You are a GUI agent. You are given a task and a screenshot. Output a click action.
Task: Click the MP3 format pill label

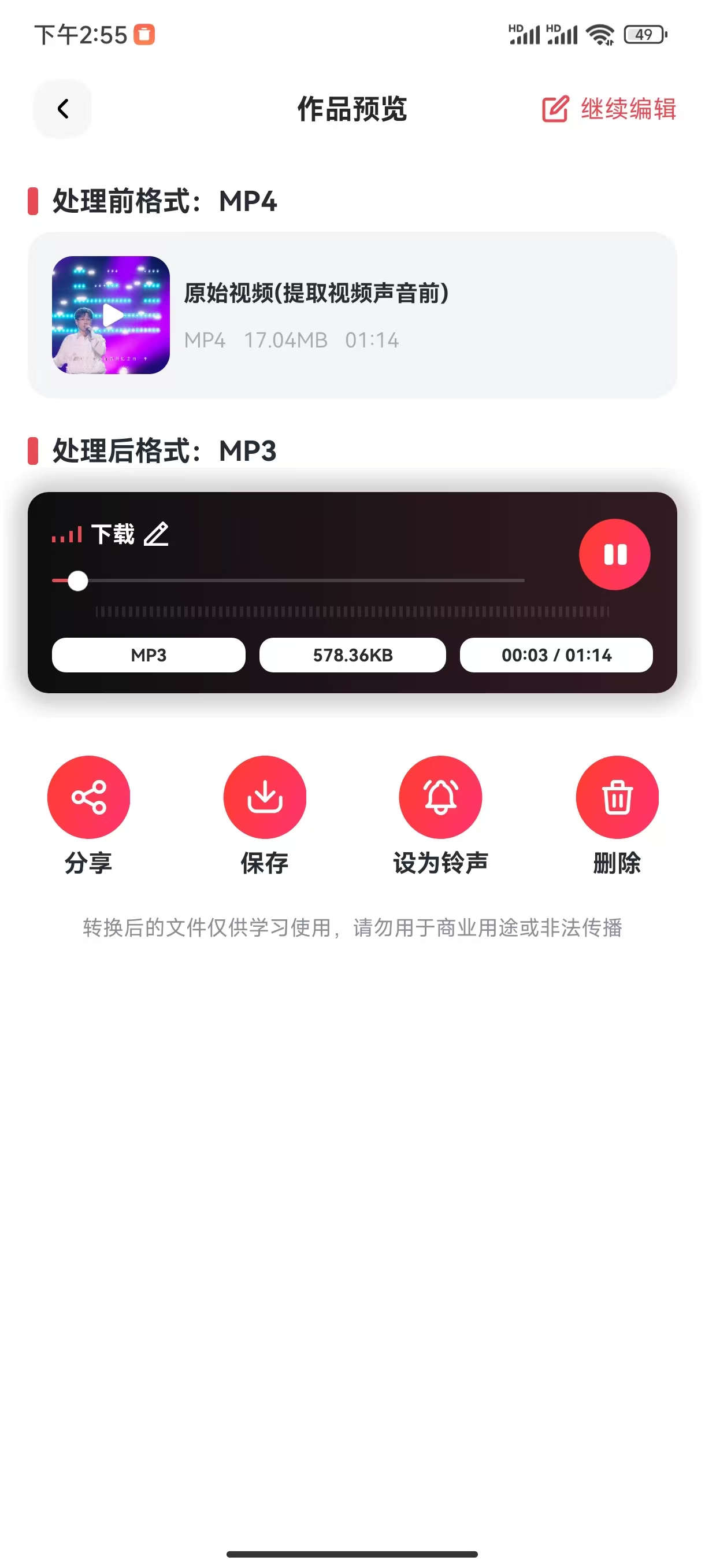point(148,655)
